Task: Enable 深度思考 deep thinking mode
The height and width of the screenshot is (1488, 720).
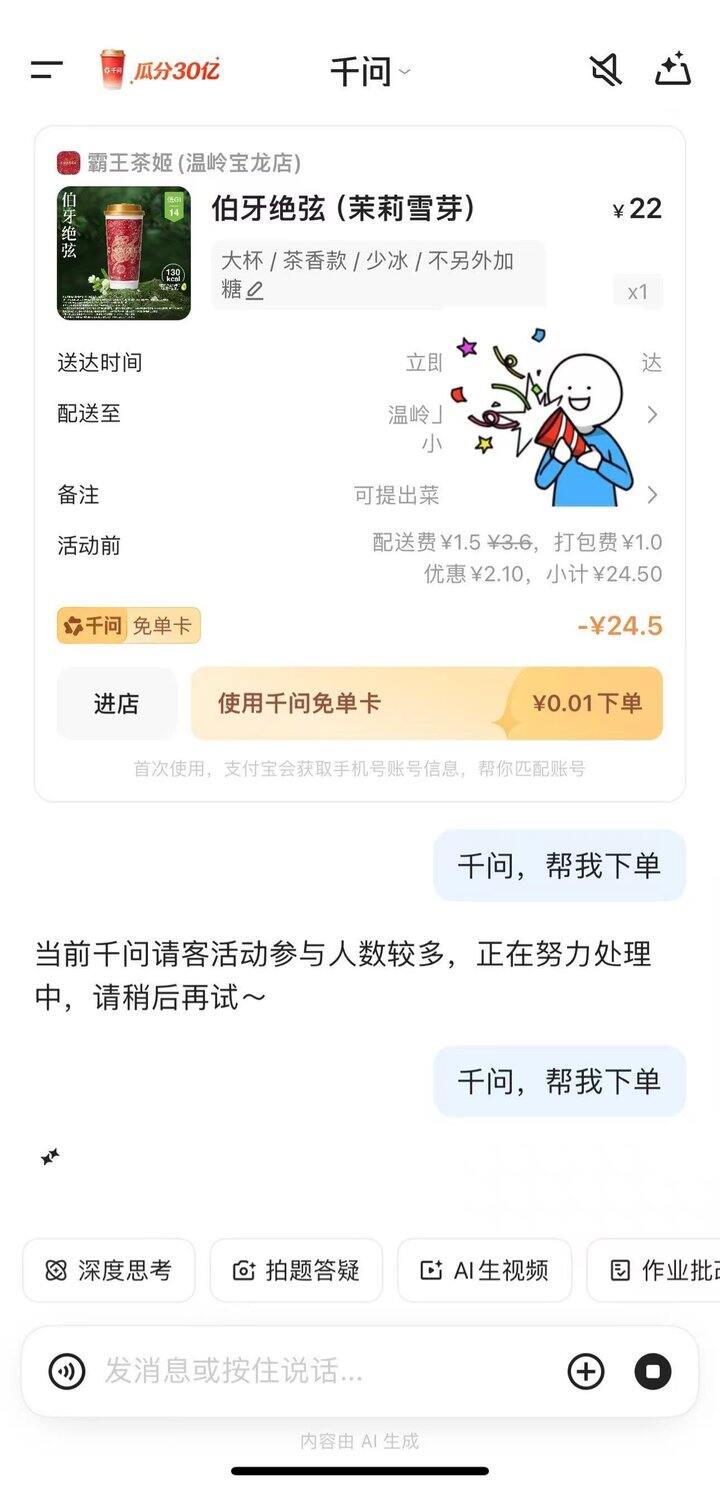Action: coord(108,1270)
